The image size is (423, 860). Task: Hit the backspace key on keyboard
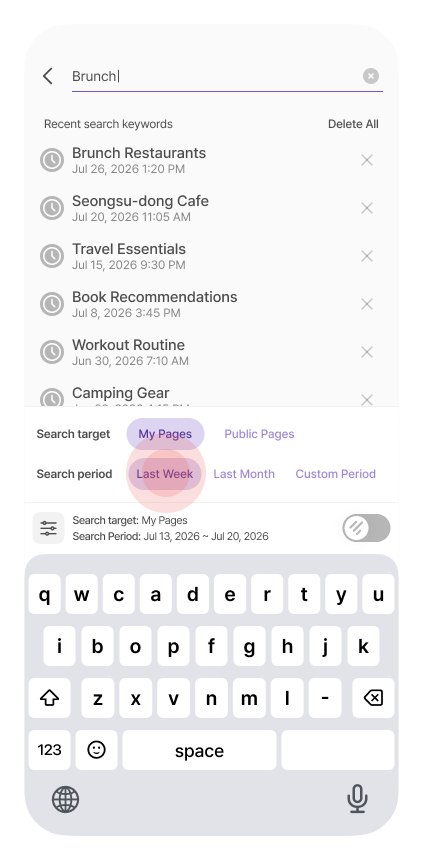[373, 698]
